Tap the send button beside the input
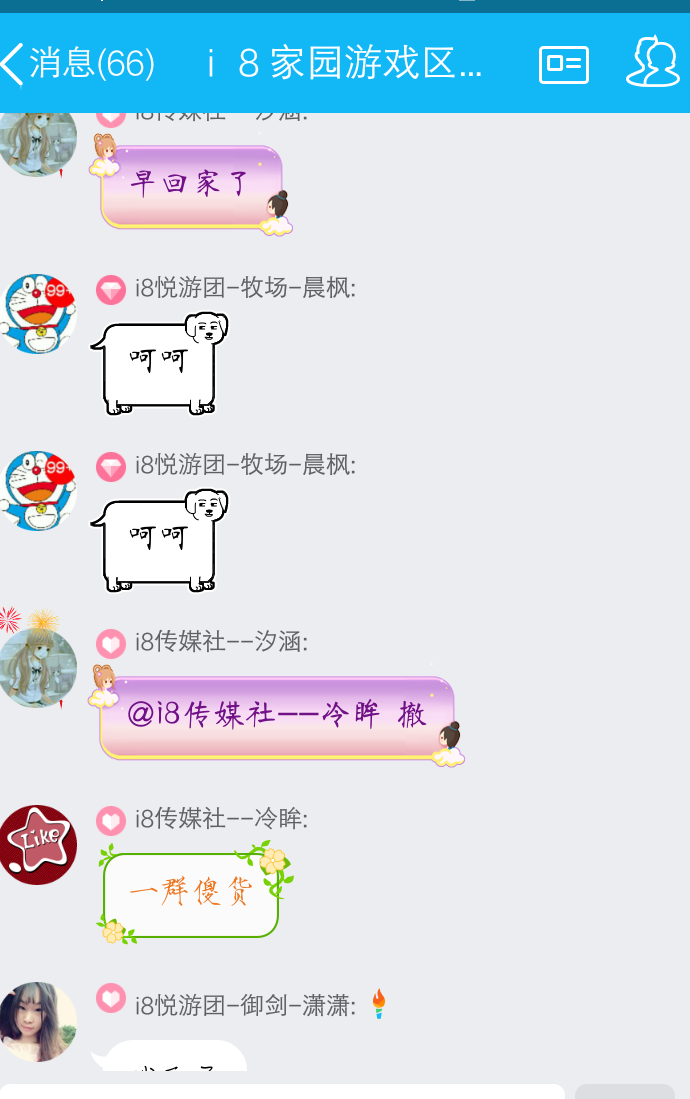This screenshot has height=1099, width=690. tap(625, 1091)
